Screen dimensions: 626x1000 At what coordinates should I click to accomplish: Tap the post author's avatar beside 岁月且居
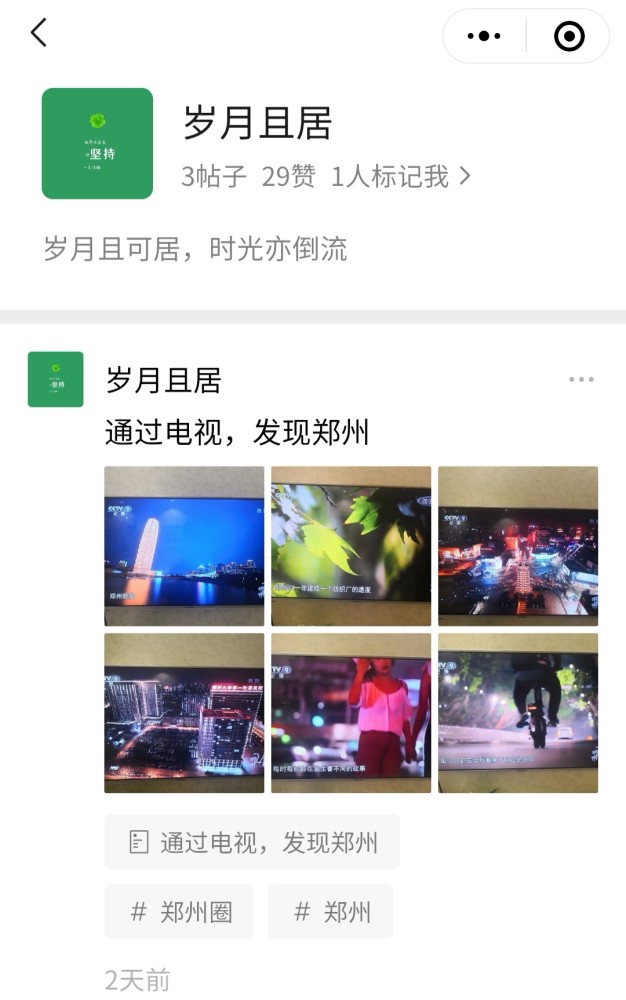click(x=55, y=379)
